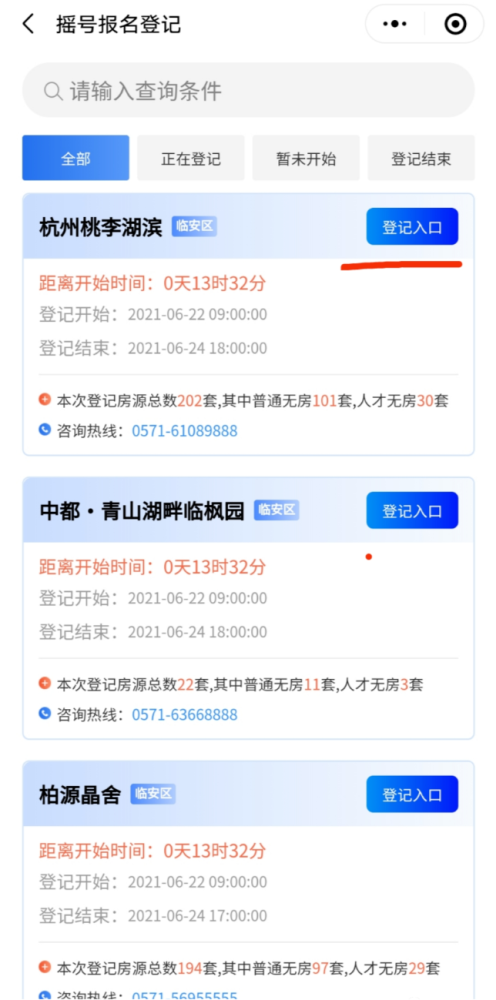The image size is (496, 1000).
Task: Open the mini program three-dot menu
Action: [x=394, y=24]
